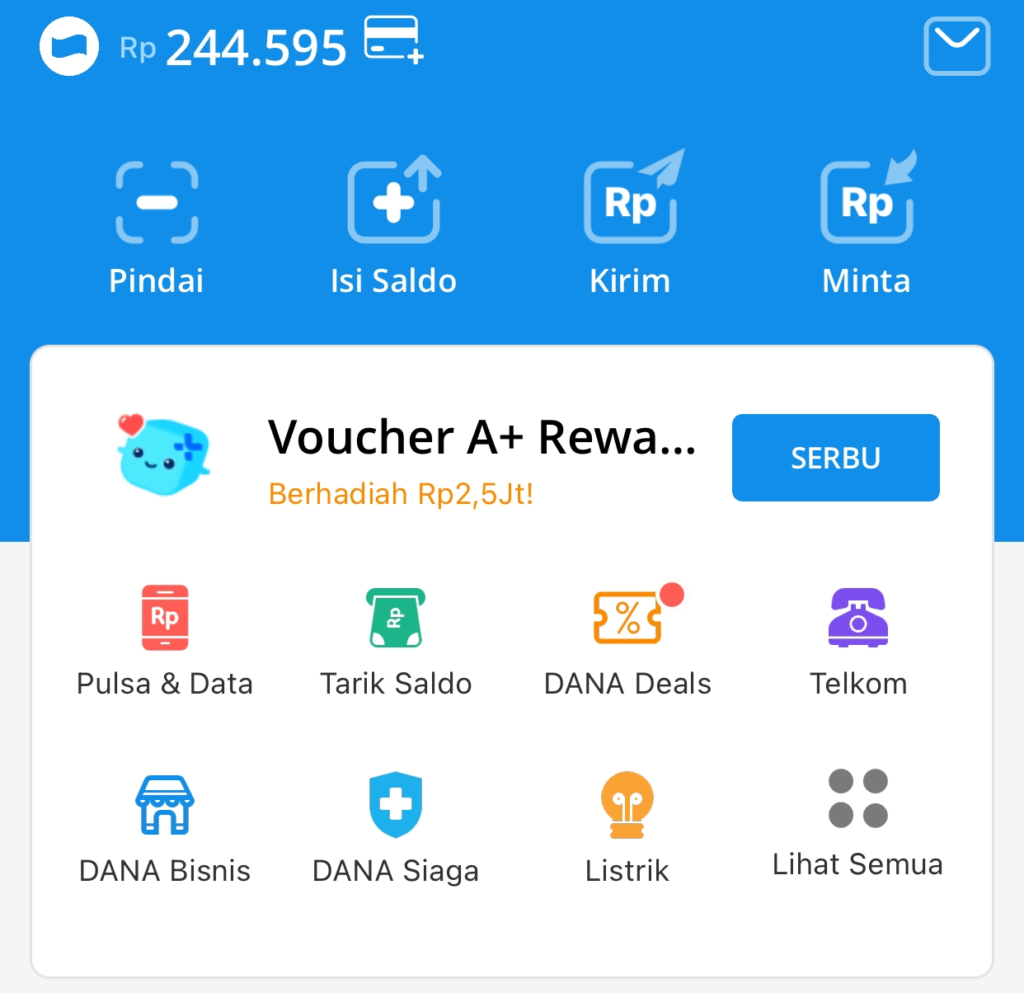This screenshot has width=1024, height=993.
Task: Open the inbox envelope icon
Action: (x=956, y=47)
